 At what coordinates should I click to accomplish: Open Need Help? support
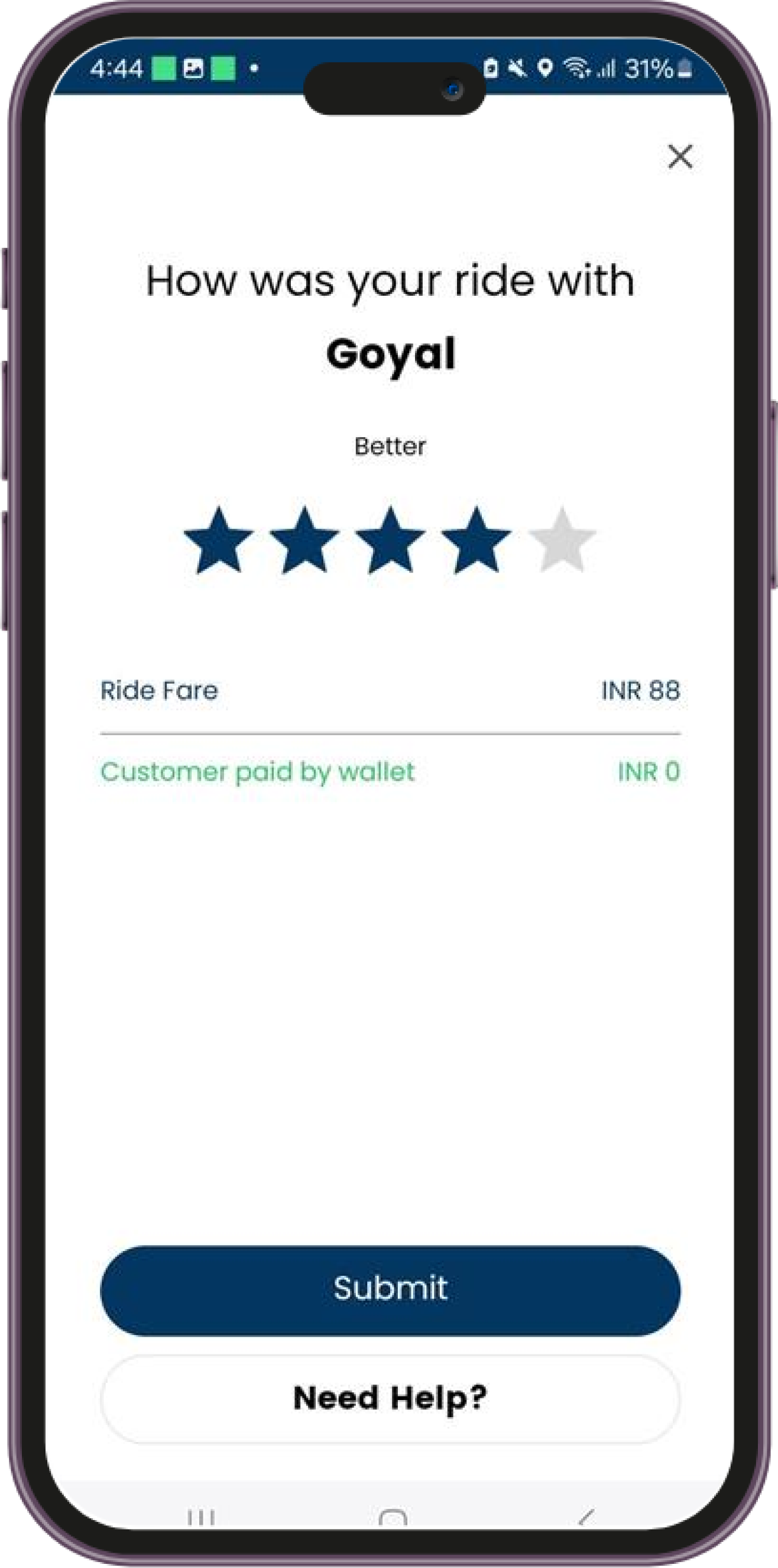point(390,1399)
